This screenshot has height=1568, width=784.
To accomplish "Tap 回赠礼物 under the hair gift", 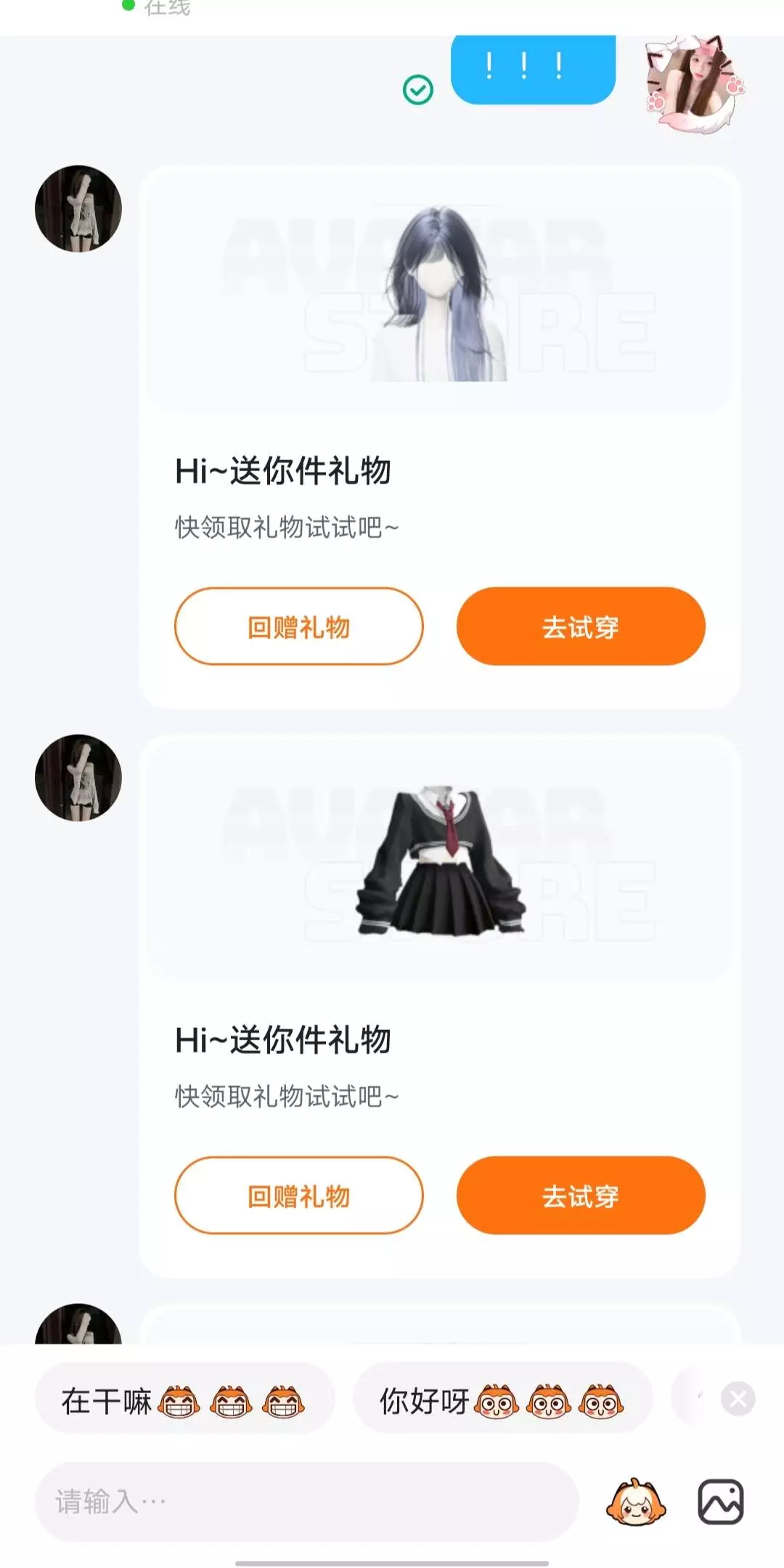I will point(298,626).
